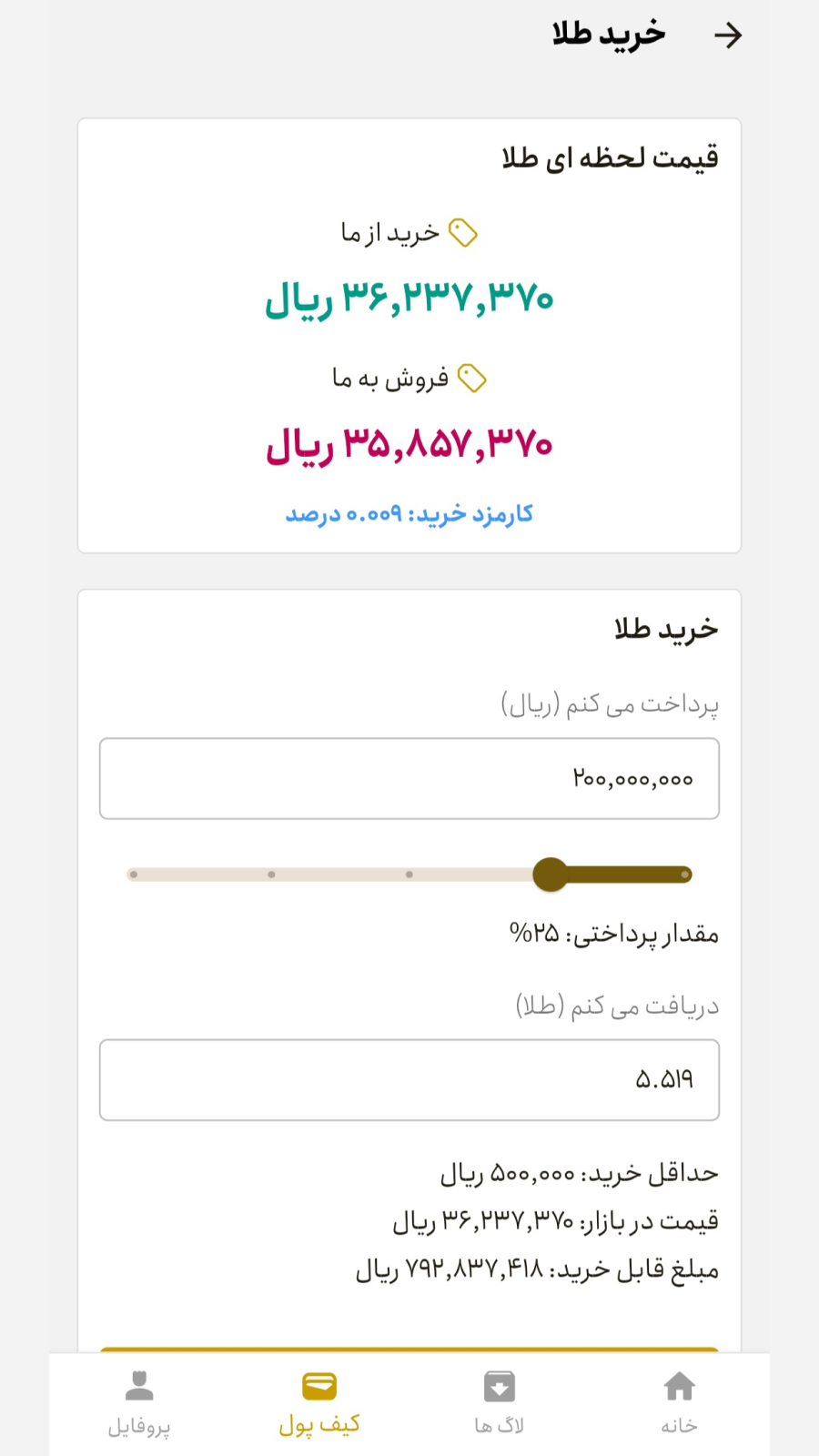Open the لاگ ها logs icon
Image resolution: width=819 pixels, height=1456 pixels.
(x=500, y=1385)
